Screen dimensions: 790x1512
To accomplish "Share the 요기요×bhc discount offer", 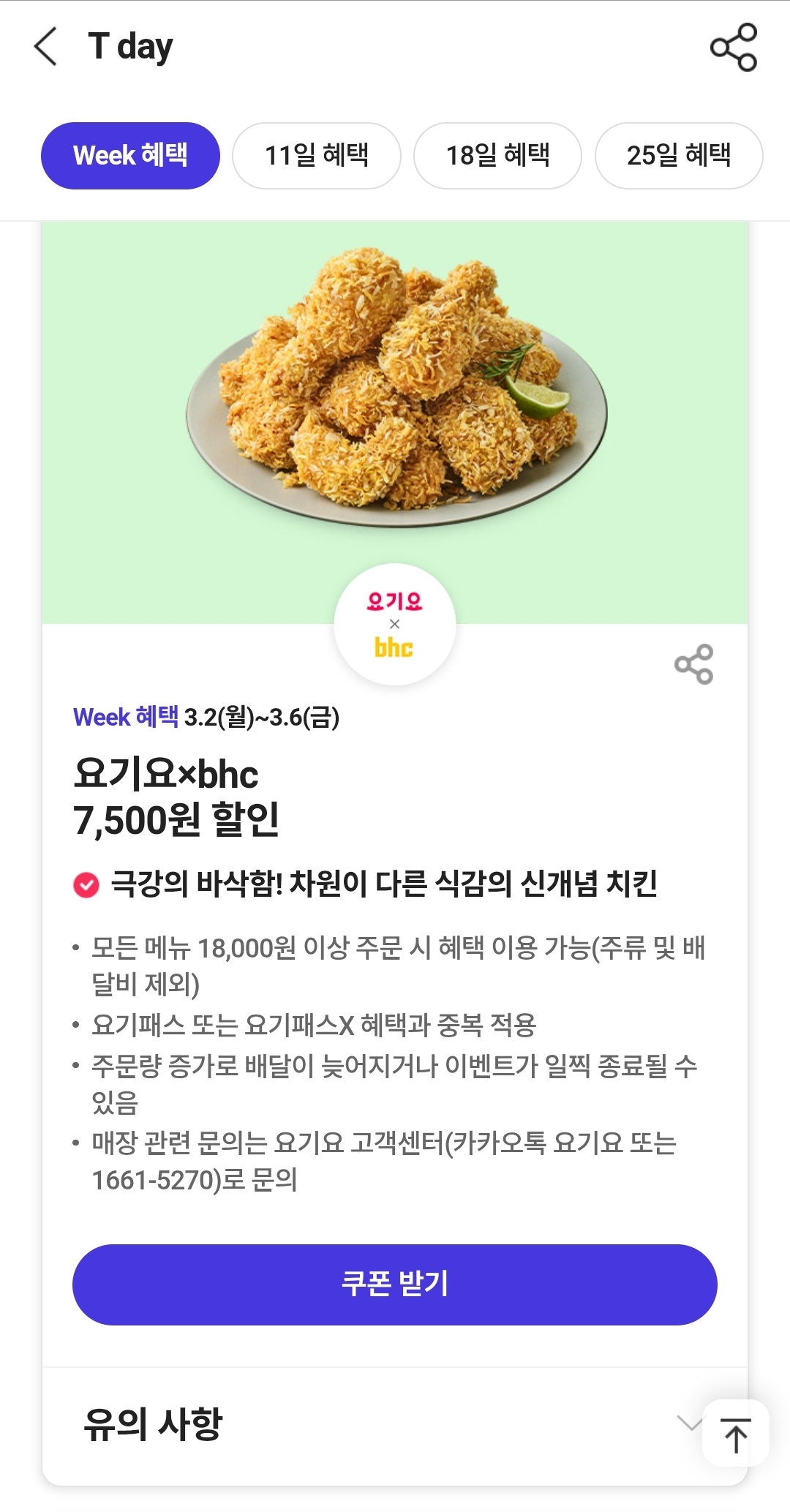I will 693,664.
